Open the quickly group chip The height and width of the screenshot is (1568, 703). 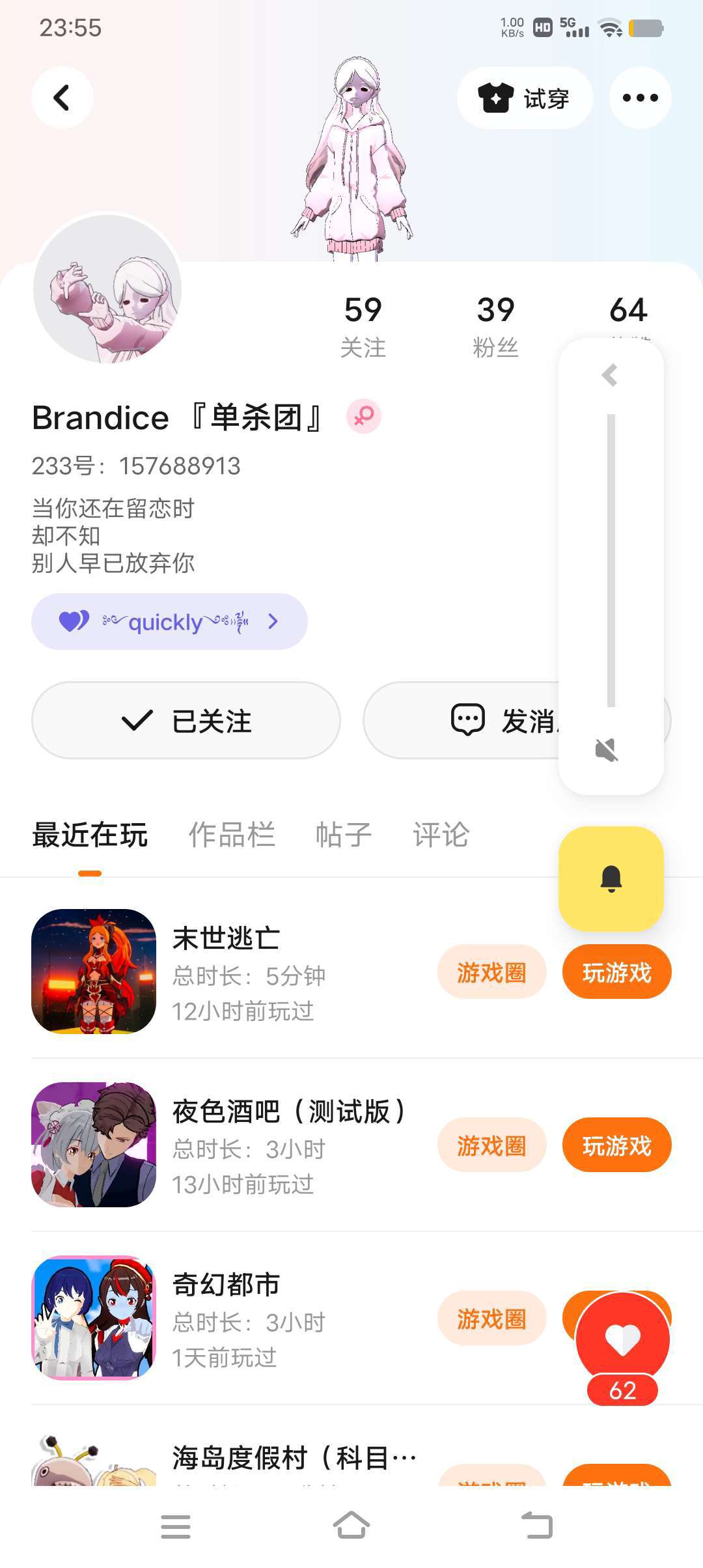click(x=169, y=622)
